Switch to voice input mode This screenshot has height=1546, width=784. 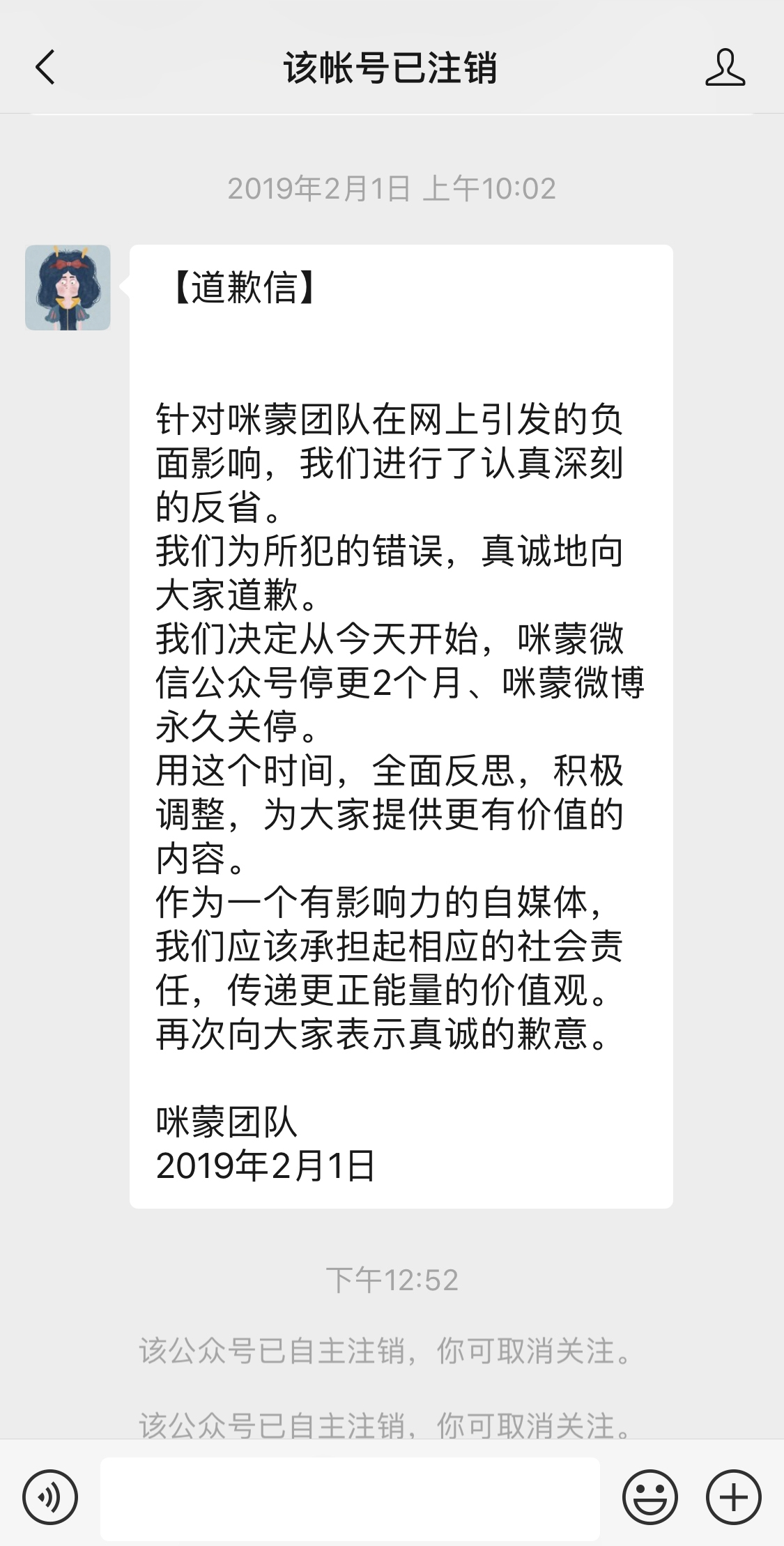50,1497
